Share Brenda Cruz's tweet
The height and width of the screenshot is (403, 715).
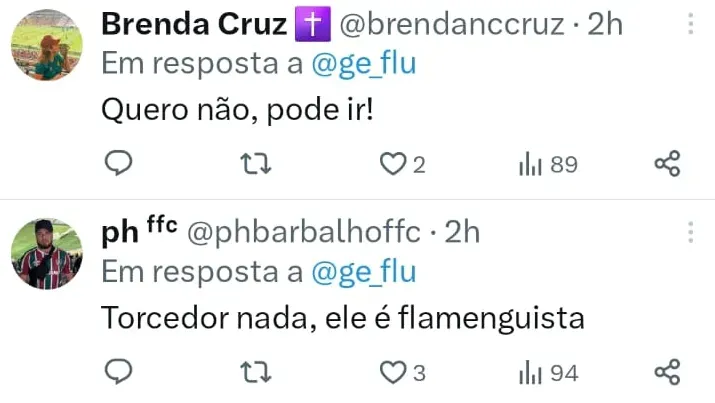(667, 164)
